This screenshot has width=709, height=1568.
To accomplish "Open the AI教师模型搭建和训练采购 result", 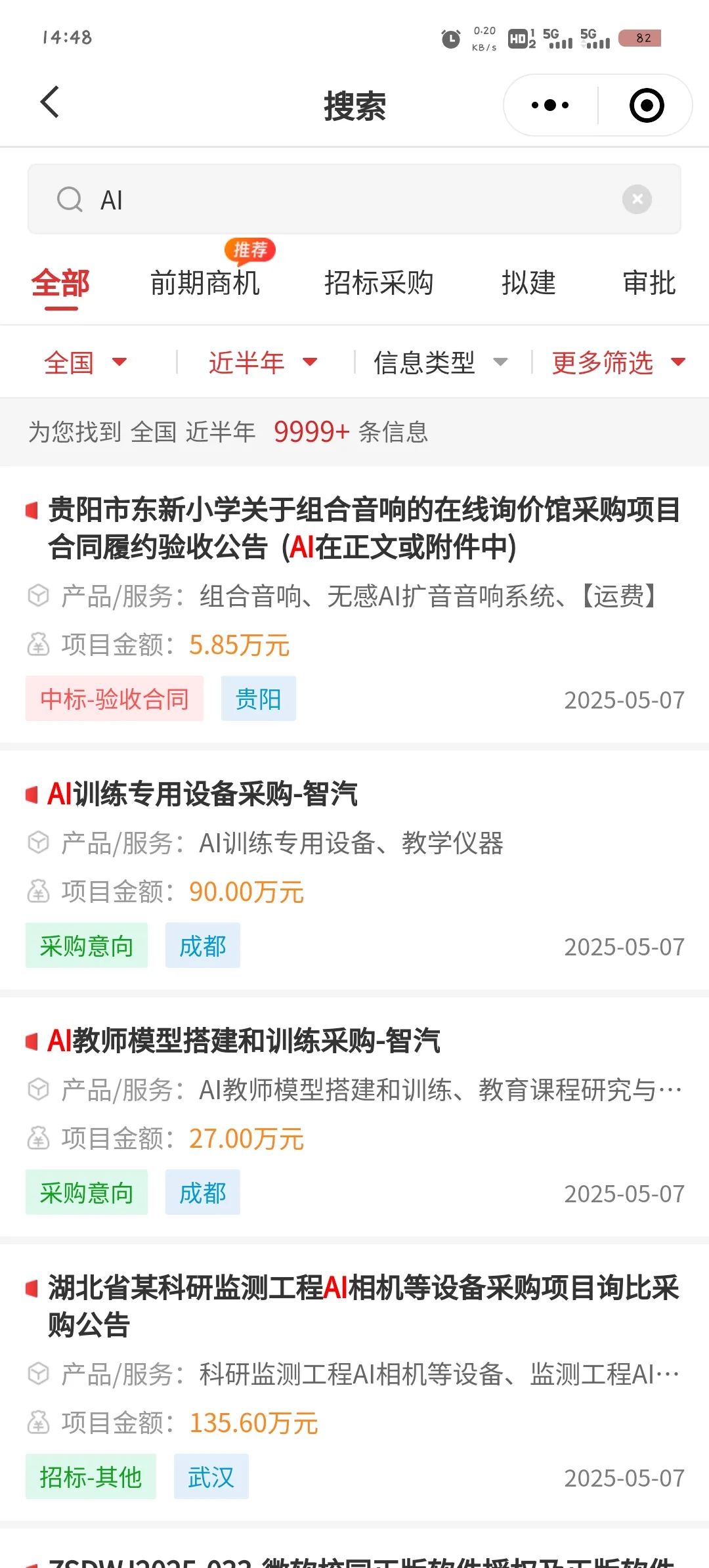I will tap(354, 1118).
